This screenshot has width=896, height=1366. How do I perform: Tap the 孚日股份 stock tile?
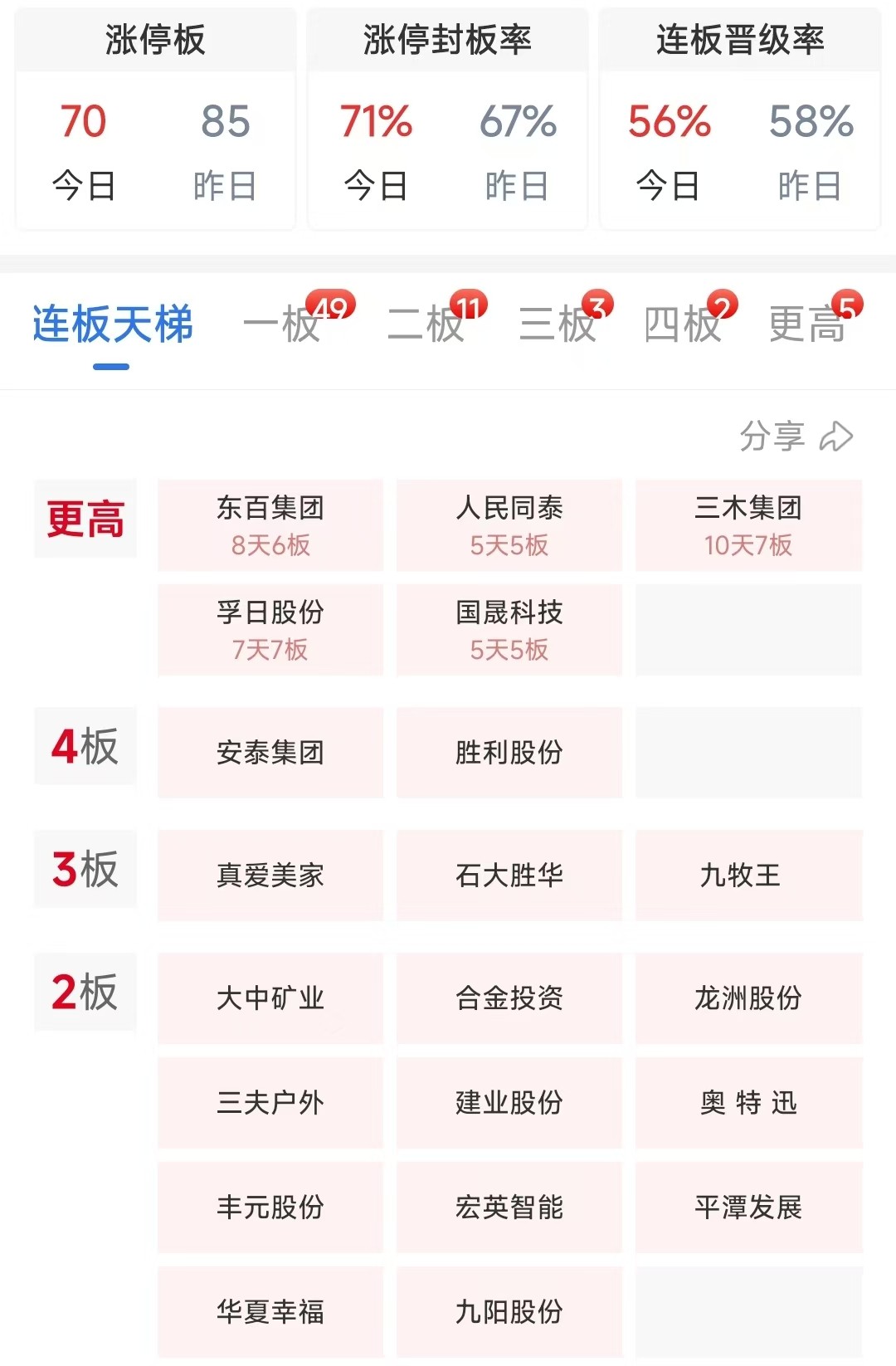coord(270,630)
